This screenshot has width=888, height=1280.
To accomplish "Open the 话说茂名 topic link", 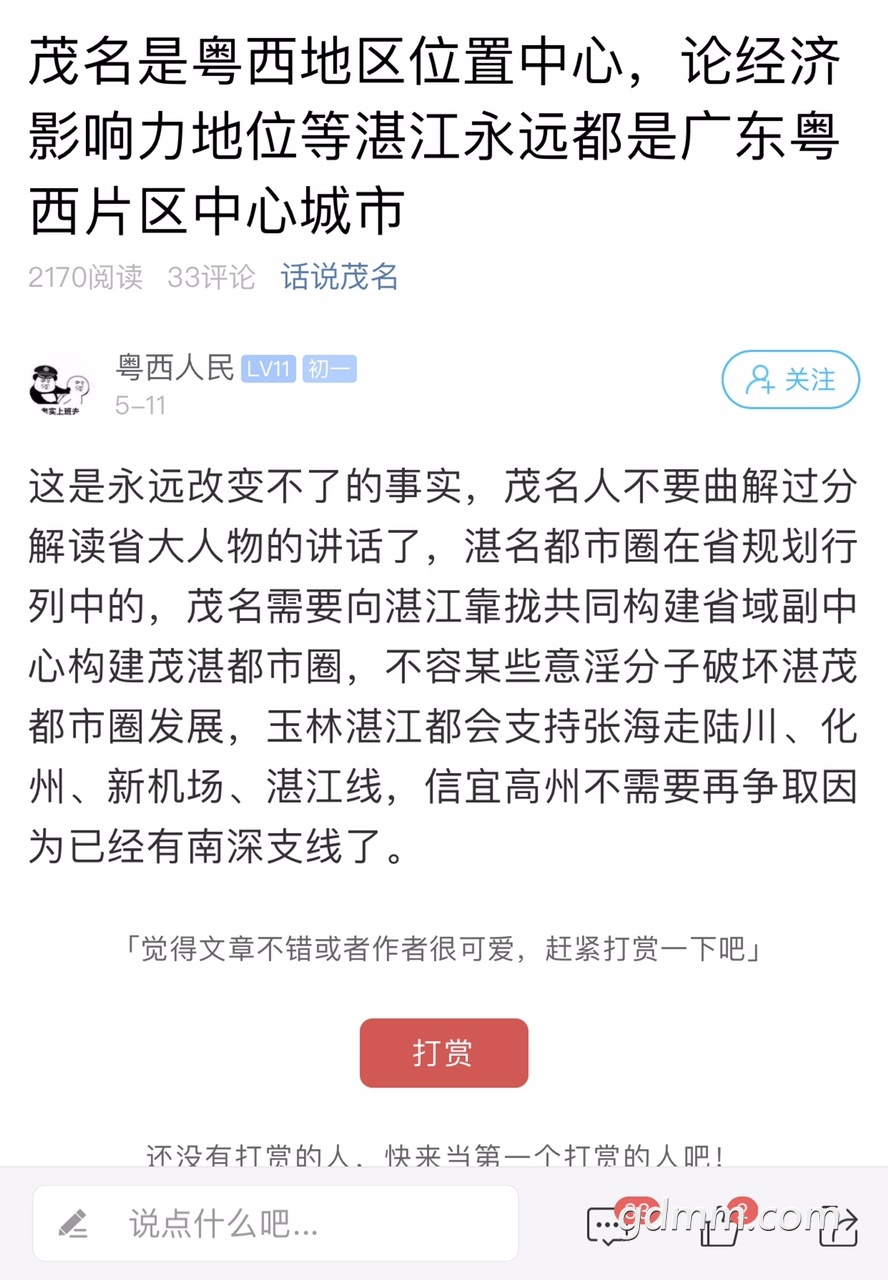I will pos(339,276).
